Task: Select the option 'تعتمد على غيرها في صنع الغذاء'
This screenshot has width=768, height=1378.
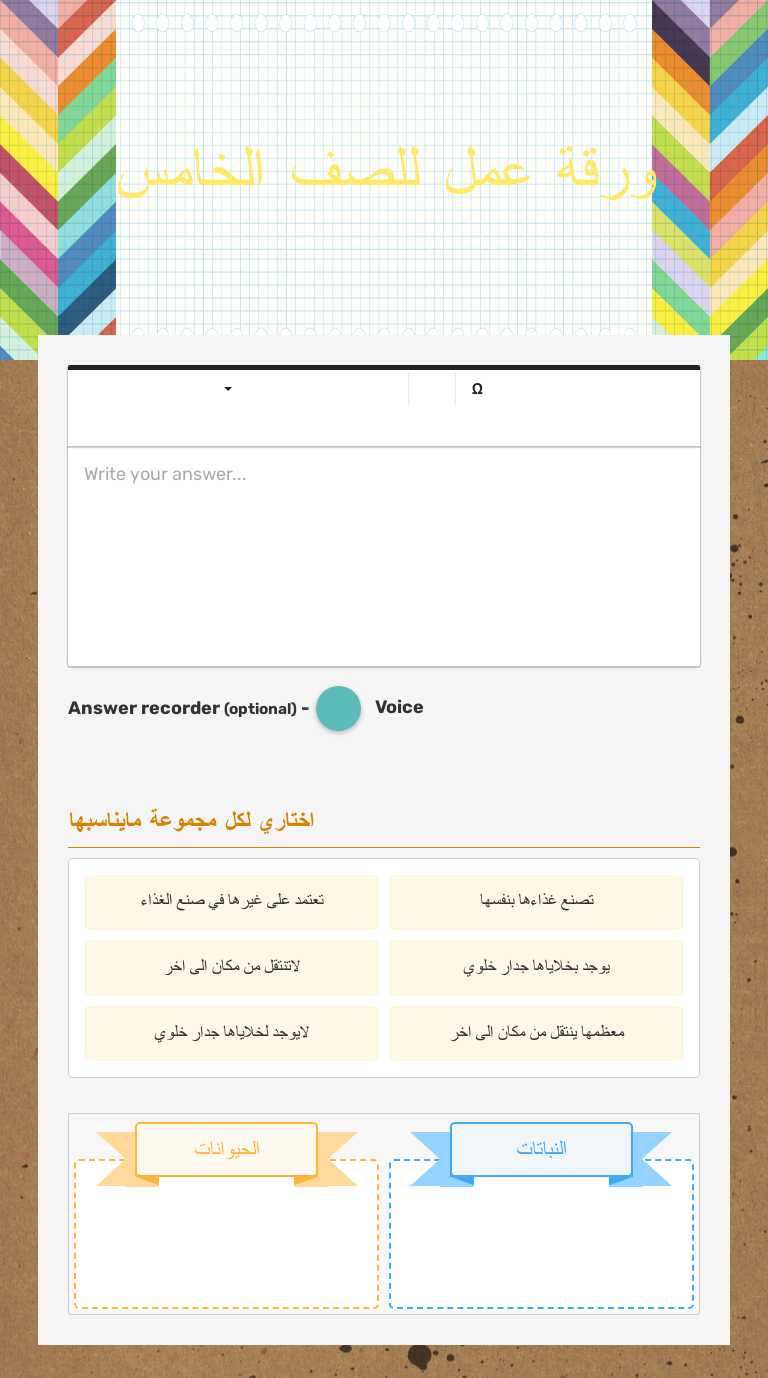Action: pyautogui.click(x=231, y=901)
